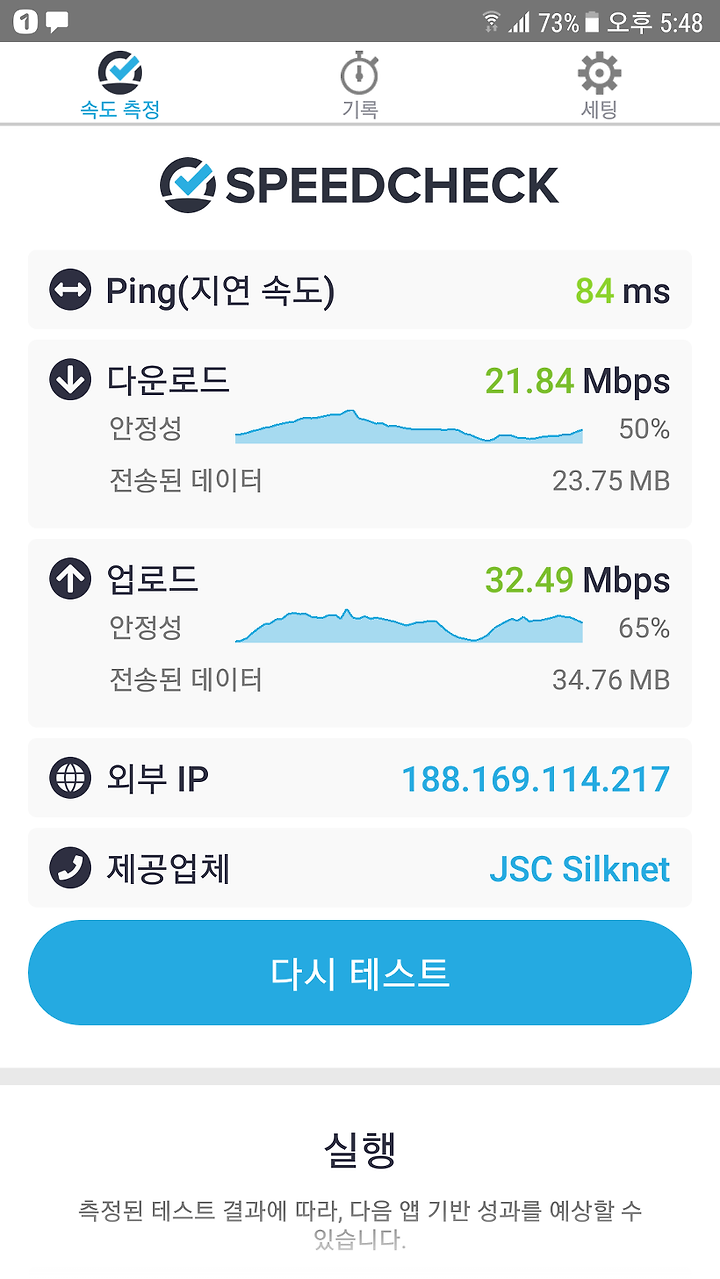Select the 속도 측정 speed test tab
Viewport: 720px width, 1279px height.
coord(120,85)
